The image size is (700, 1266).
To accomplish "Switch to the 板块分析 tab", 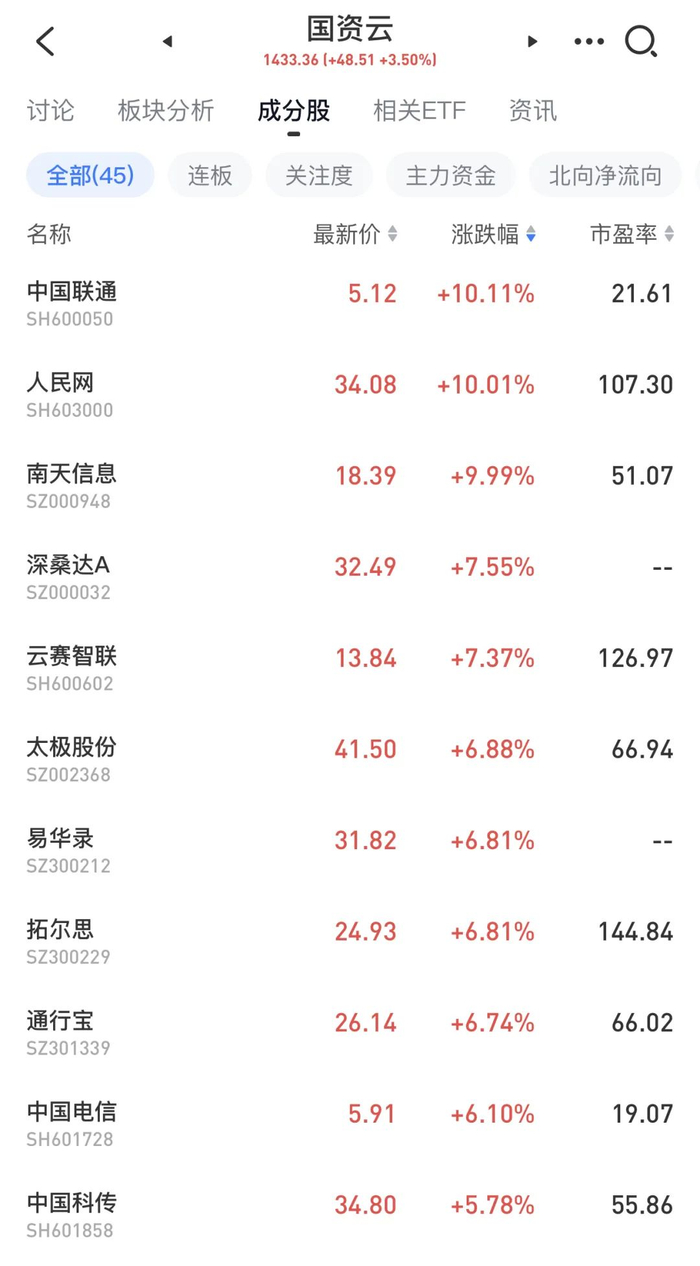I will pyautogui.click(x=166, y=110).
